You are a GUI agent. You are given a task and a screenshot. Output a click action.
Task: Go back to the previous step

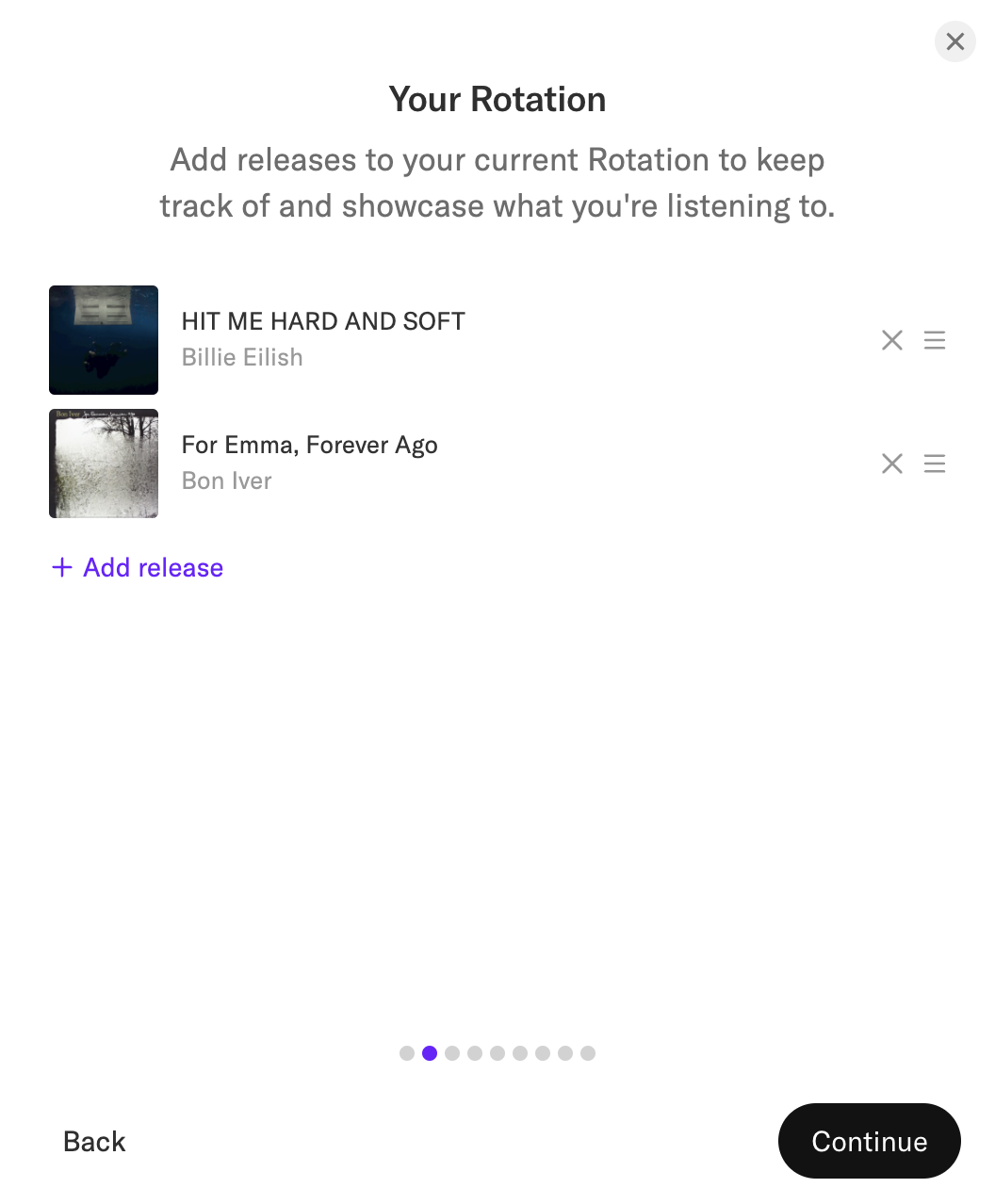(x=94, y=1141)
